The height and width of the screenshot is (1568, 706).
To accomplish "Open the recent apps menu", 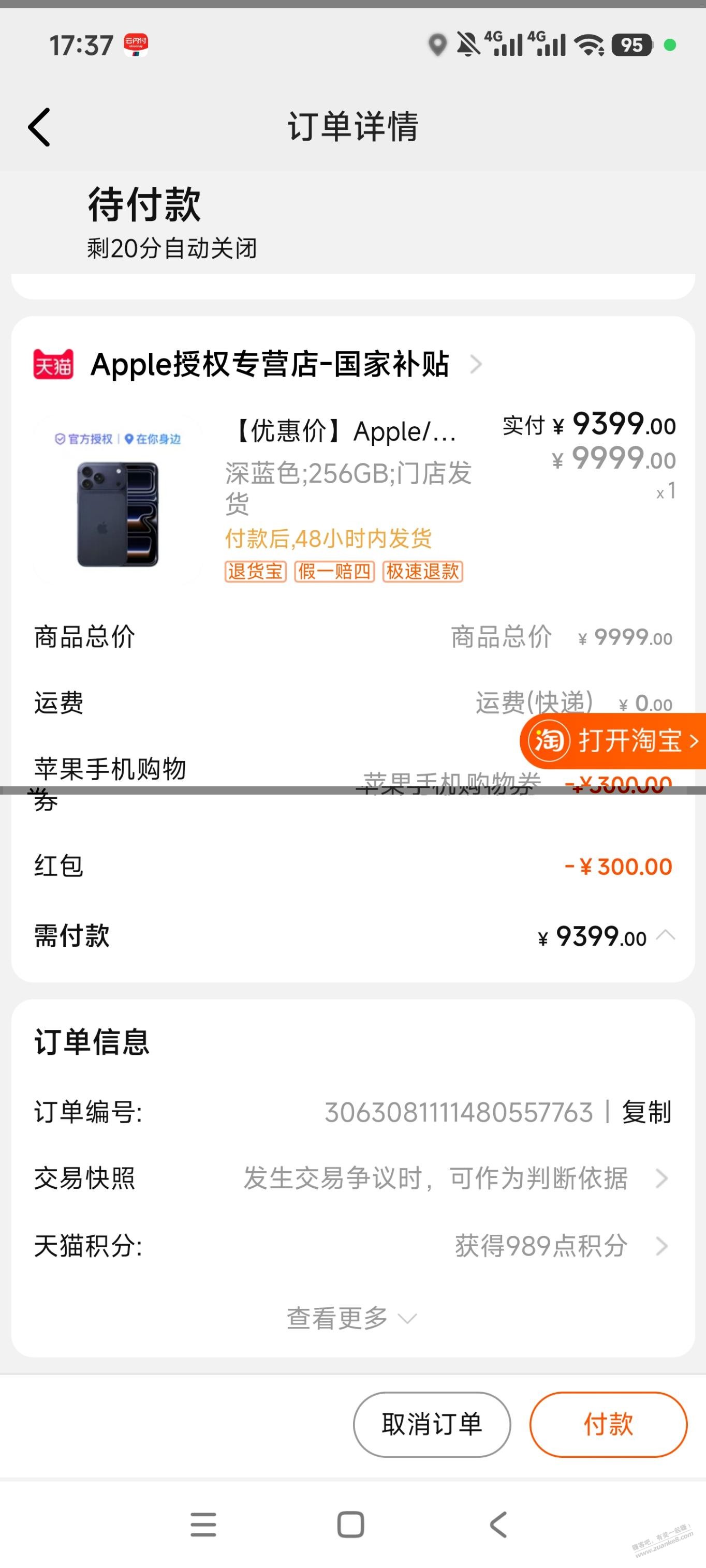I will [x=203, y=1524].
